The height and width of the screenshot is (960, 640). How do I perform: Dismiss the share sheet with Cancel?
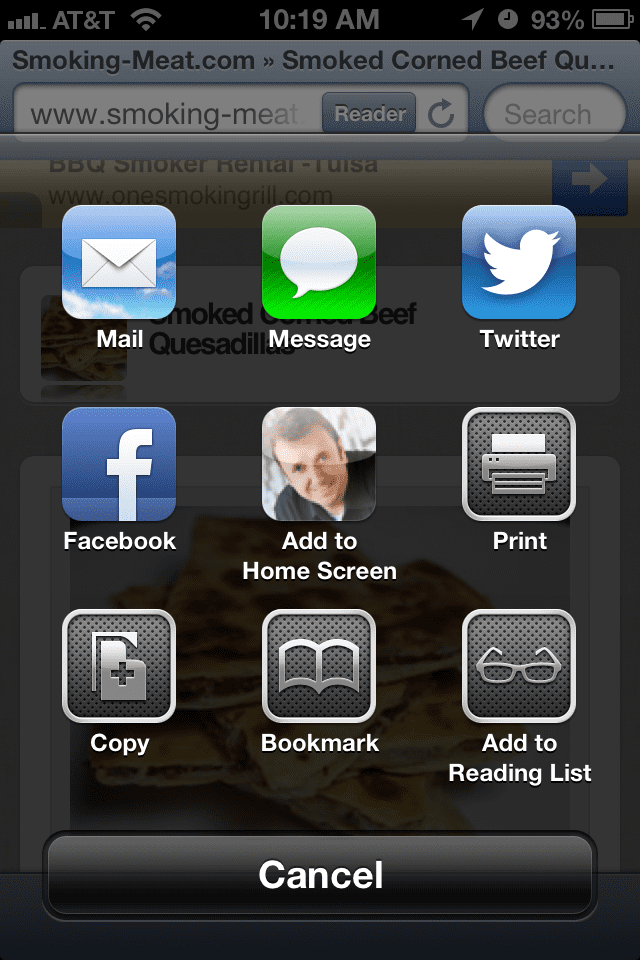[320, 875]
